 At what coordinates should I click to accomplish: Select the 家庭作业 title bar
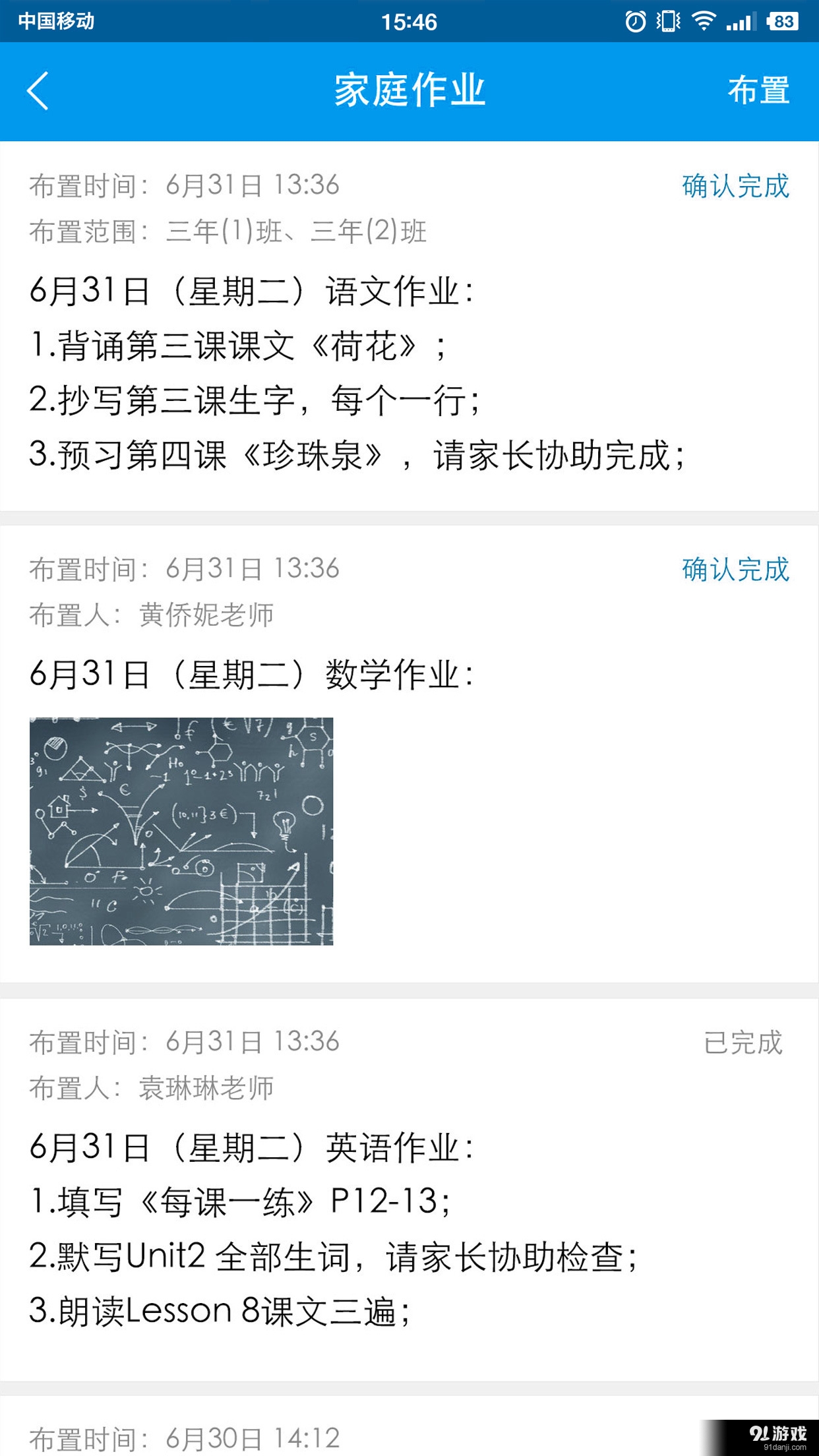tap(409, 91)
